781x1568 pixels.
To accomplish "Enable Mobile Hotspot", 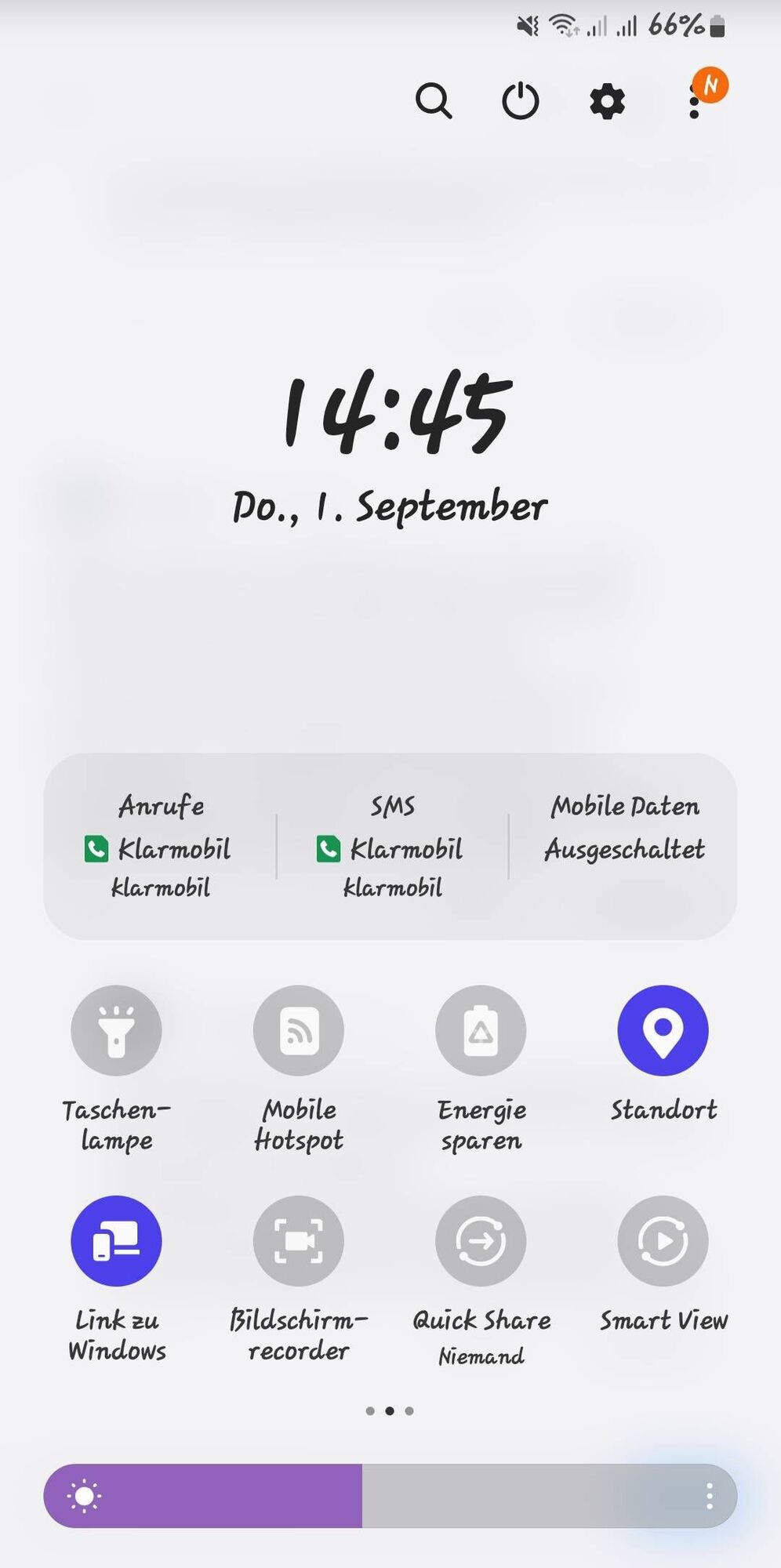I will [x=299, y=1030].
